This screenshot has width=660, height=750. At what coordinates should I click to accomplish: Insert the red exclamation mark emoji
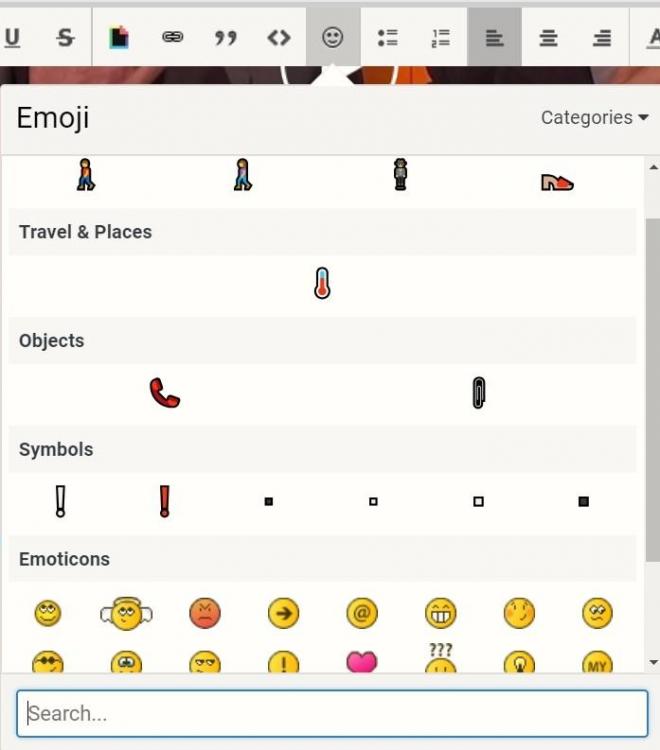(165, 501)
